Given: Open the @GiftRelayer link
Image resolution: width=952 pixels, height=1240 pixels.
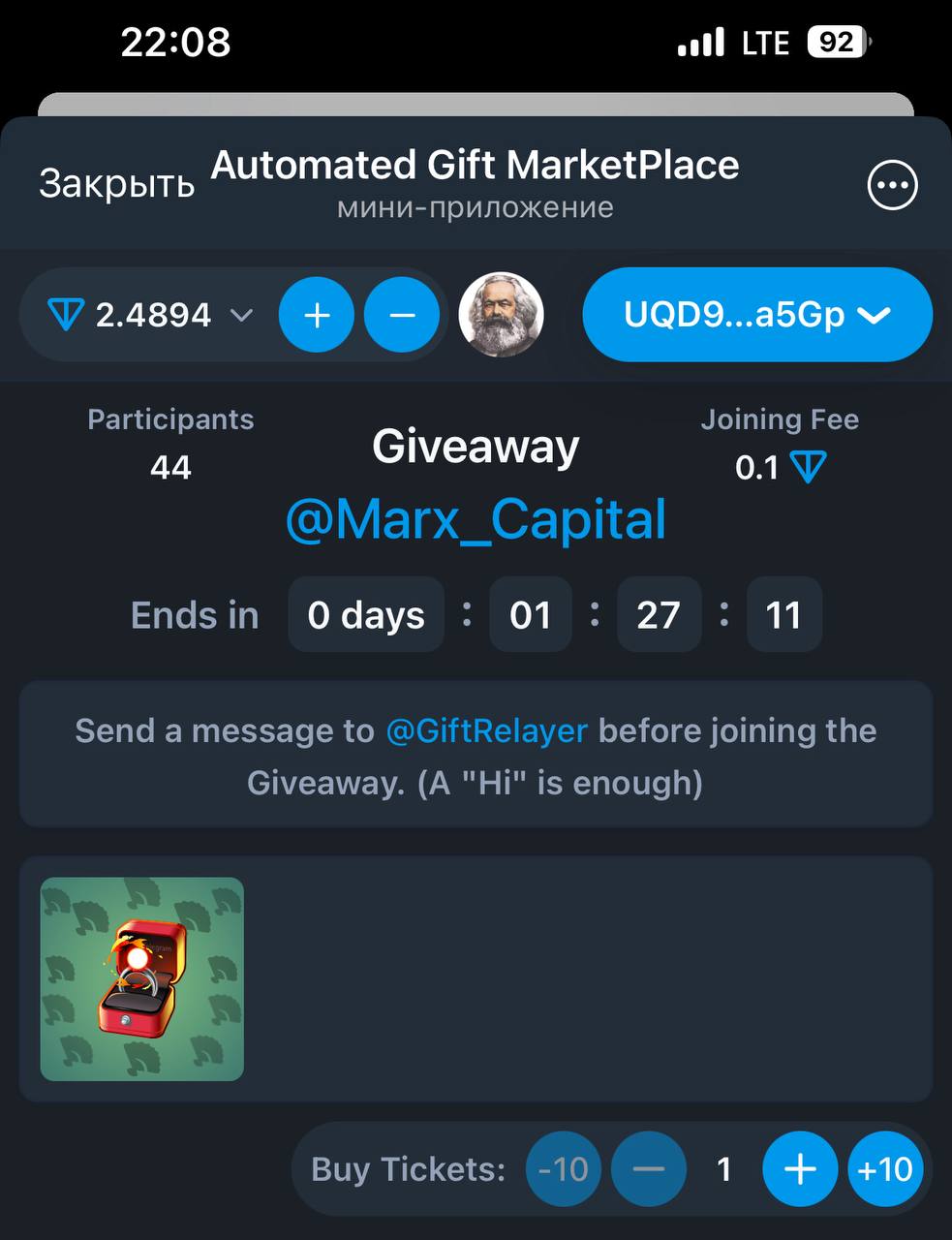Looking at the screenshot, I should (x=486, y=730).
